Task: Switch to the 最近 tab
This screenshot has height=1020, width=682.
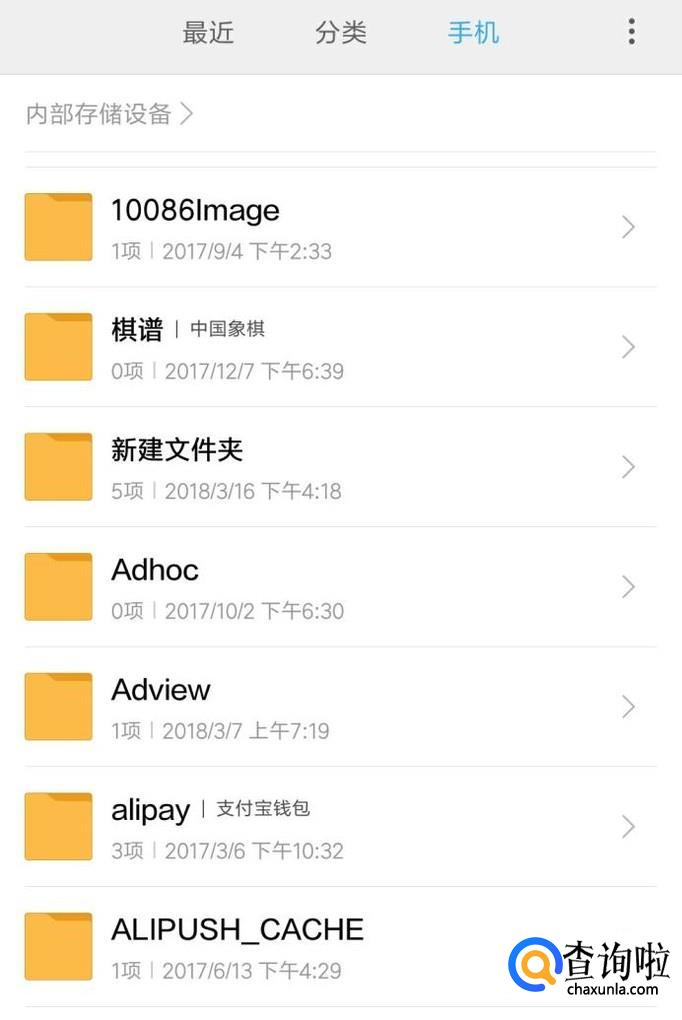Action: (x=208, y=33)
